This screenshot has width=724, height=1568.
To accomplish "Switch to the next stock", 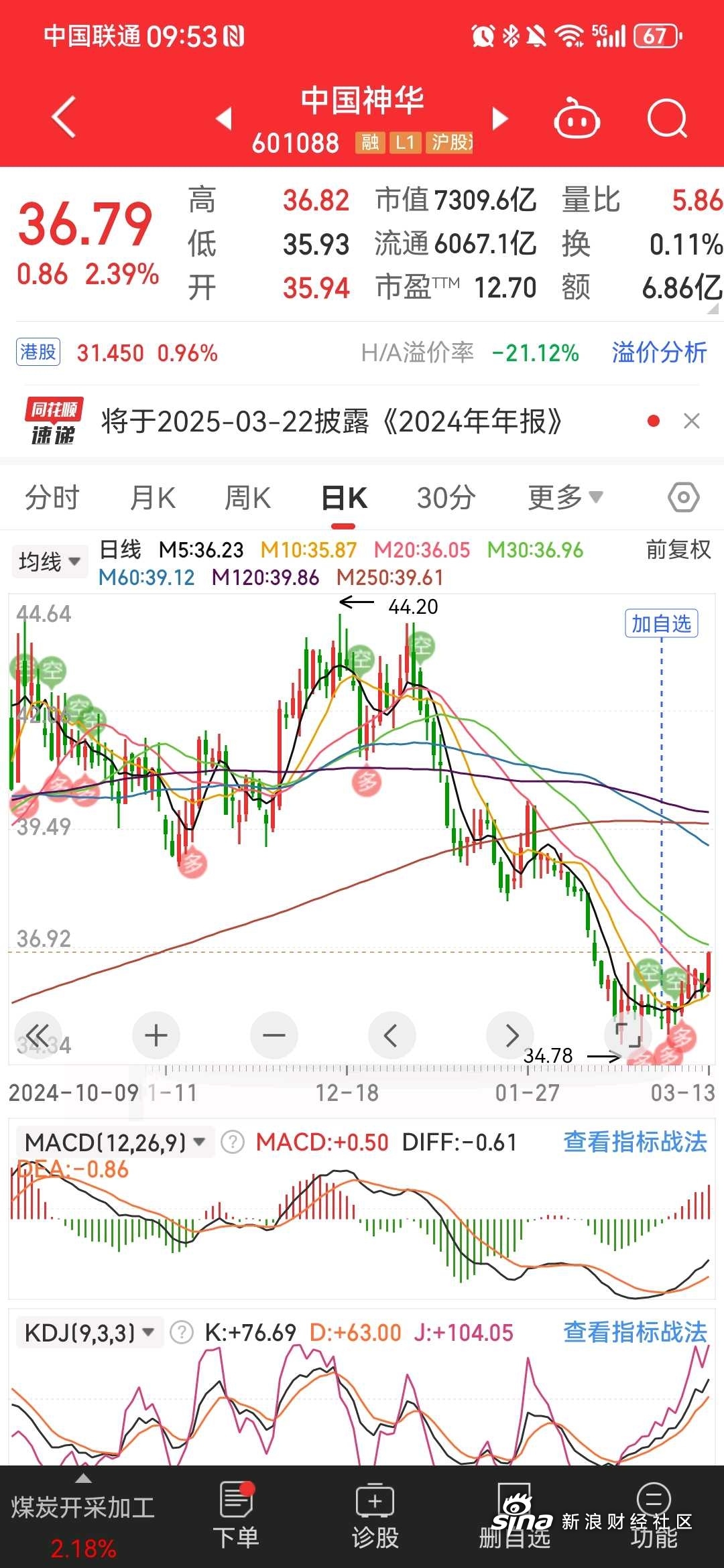I will pyautogui.click(x=499, y=119).
